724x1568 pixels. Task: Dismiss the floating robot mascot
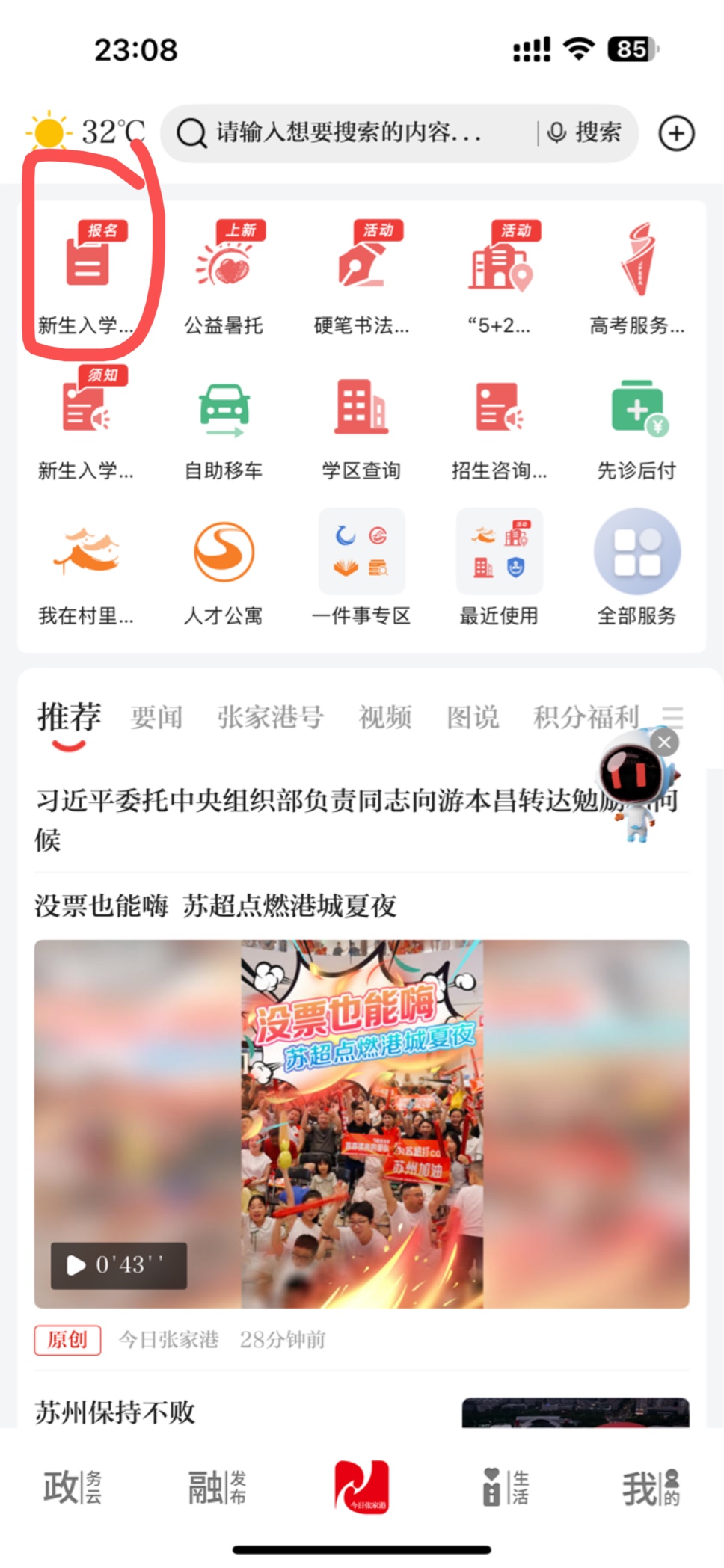[x=664, y=743]
